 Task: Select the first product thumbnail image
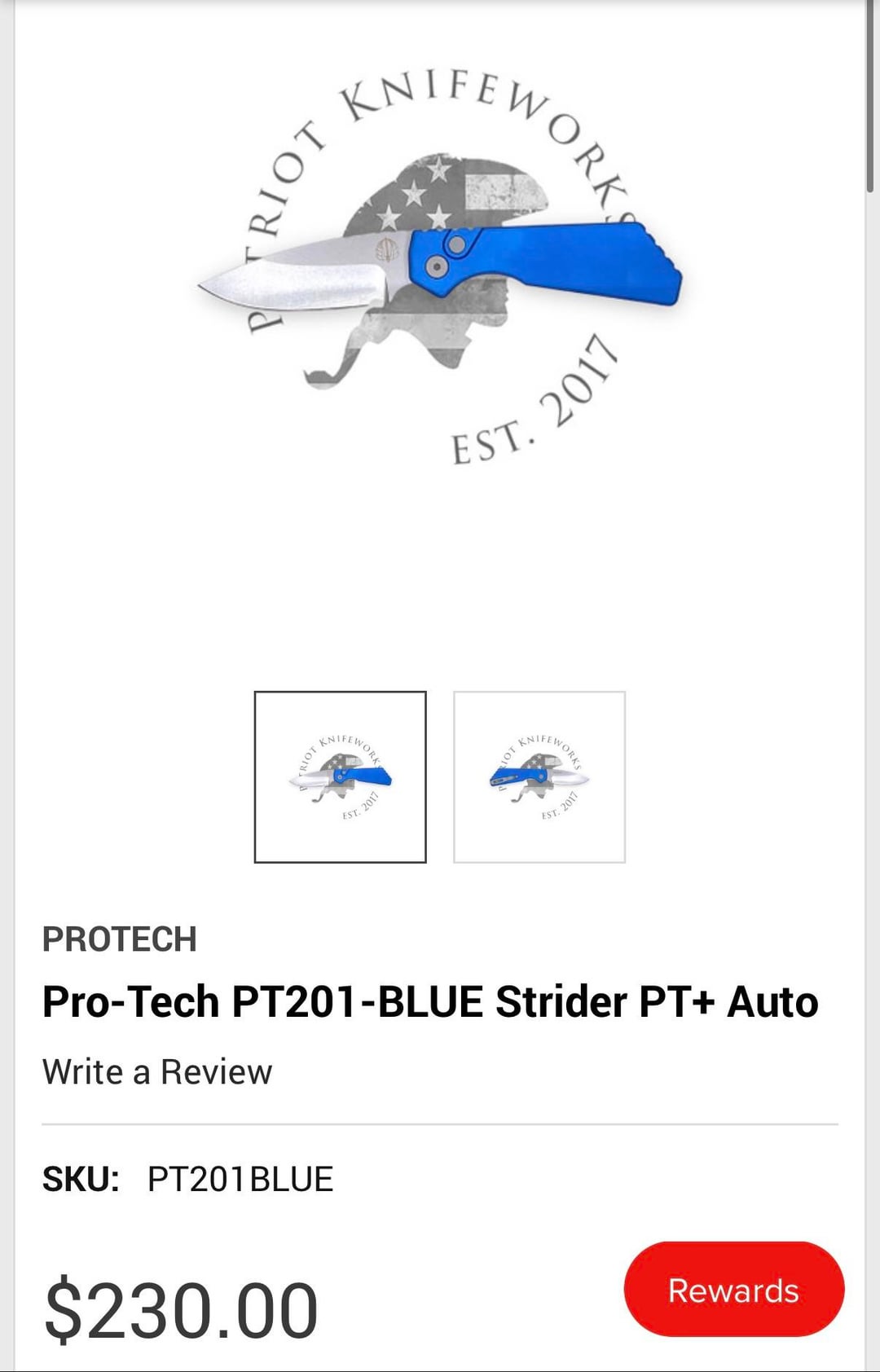[340, 776]
